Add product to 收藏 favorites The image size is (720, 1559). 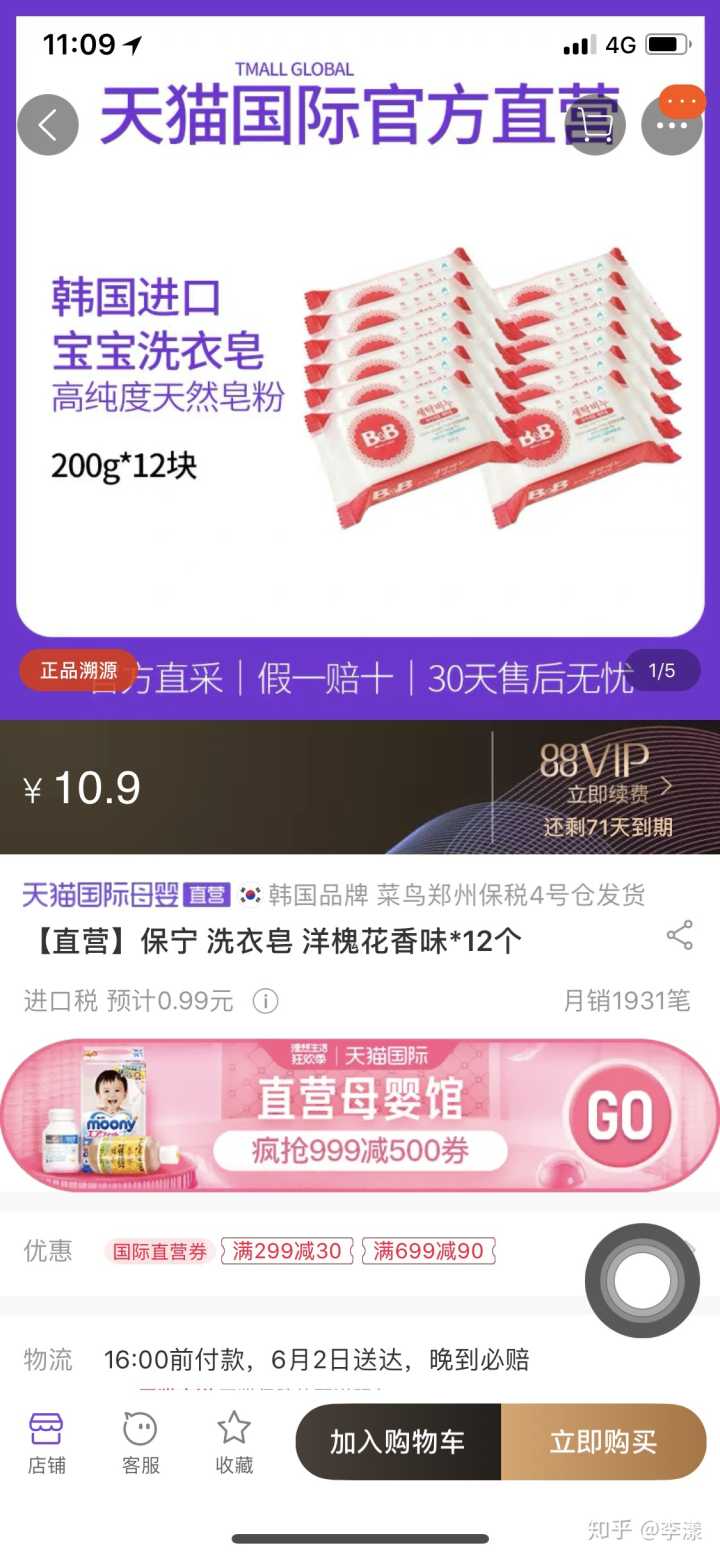click(234, 1443)
